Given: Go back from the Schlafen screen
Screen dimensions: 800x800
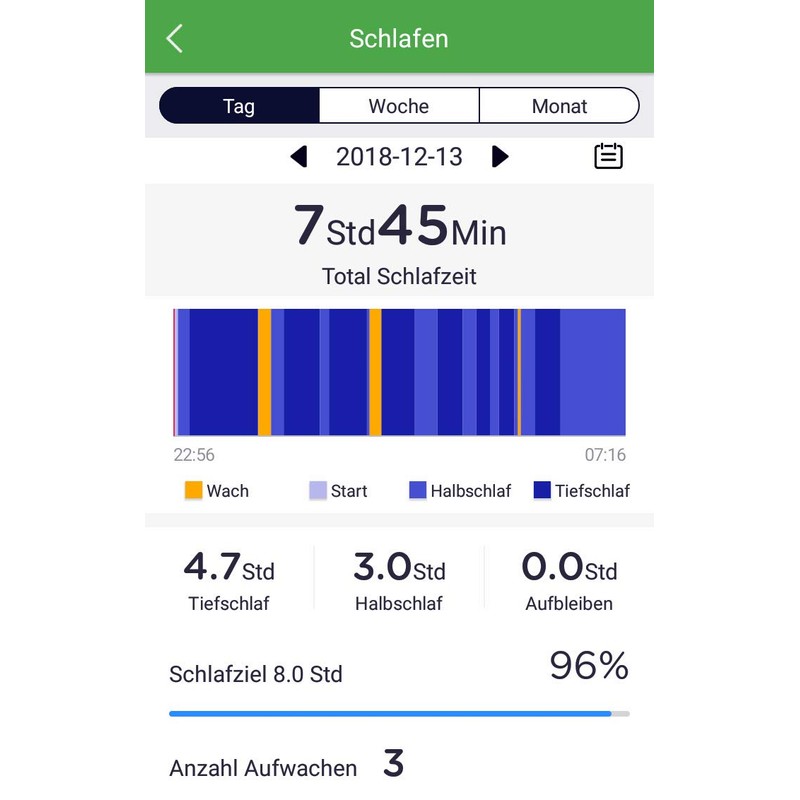Looking at the screenshot, I should 175,39.
